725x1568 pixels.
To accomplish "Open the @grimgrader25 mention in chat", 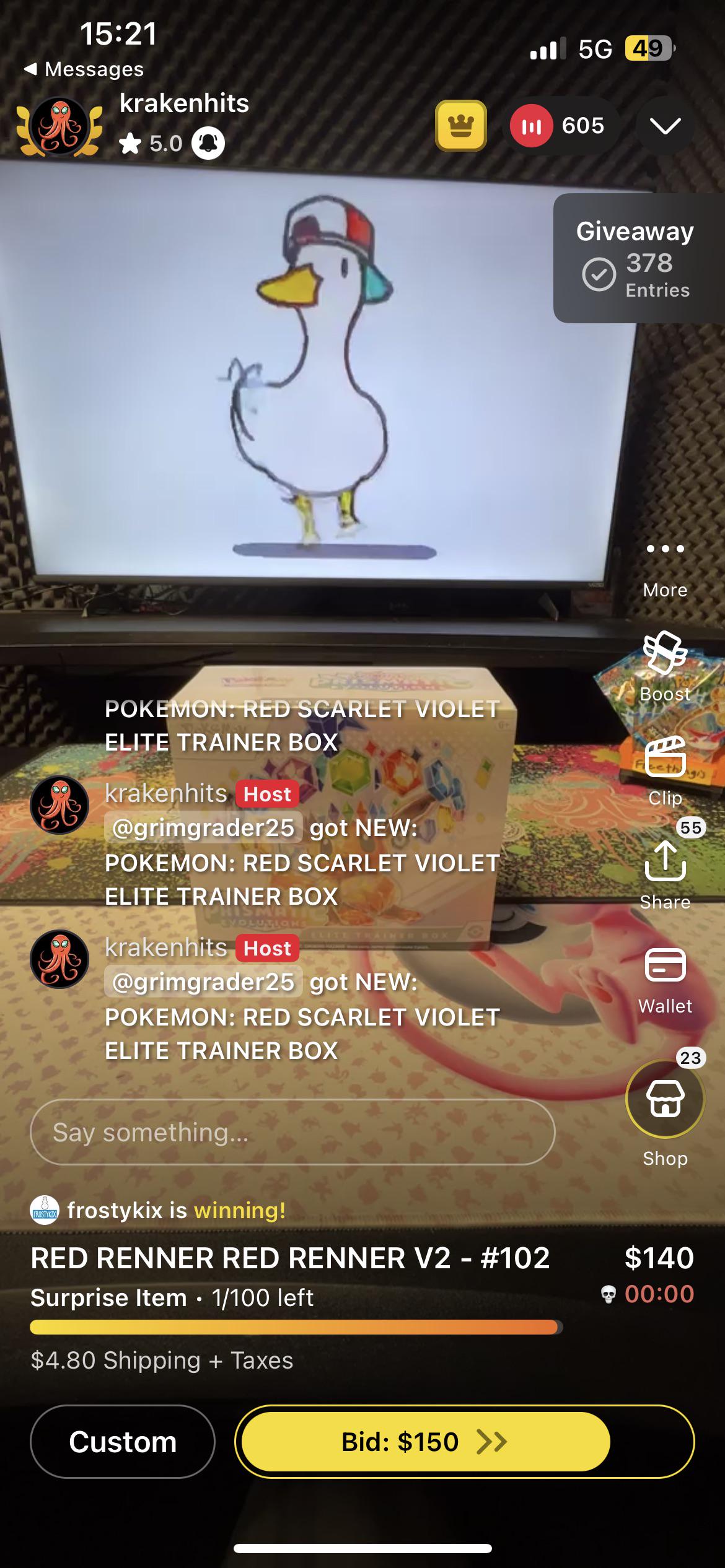I will click(x=203, y=827).
